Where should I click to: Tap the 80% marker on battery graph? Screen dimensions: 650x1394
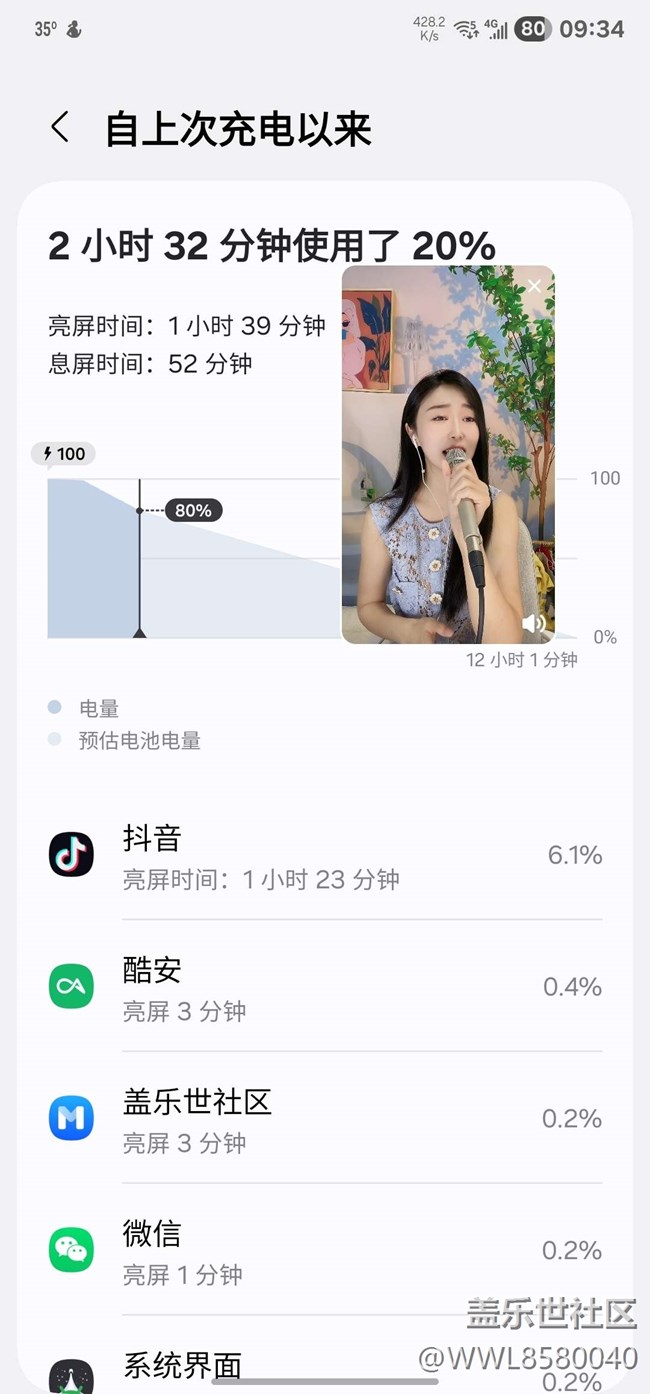(x=193, y=510)
